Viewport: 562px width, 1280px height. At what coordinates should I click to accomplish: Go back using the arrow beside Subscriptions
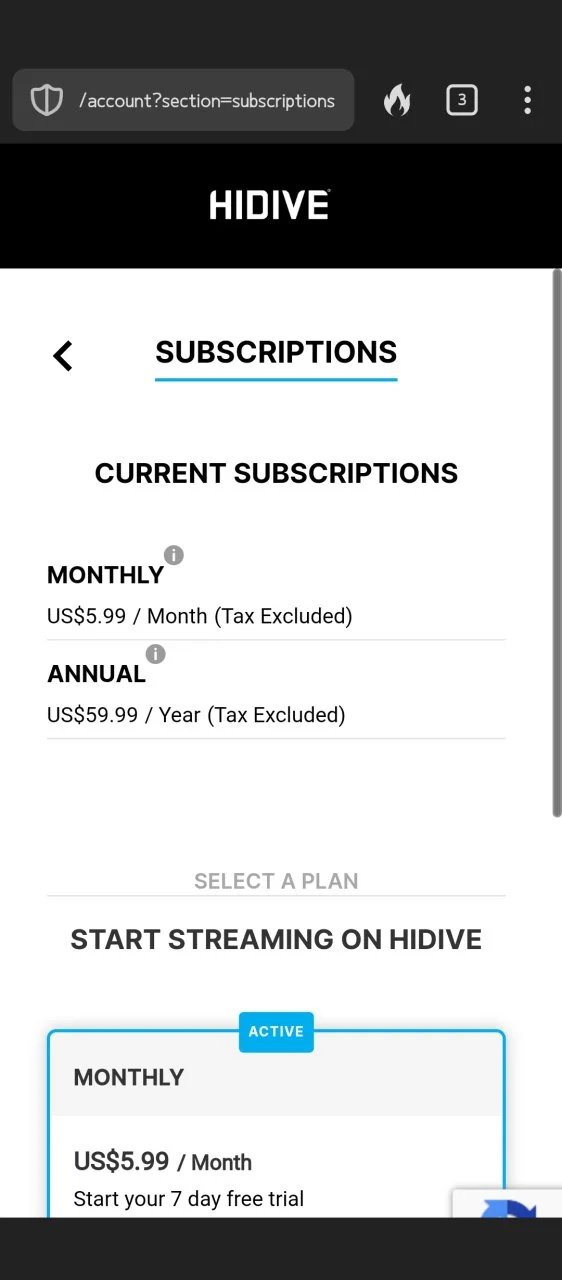pos(63,356)
